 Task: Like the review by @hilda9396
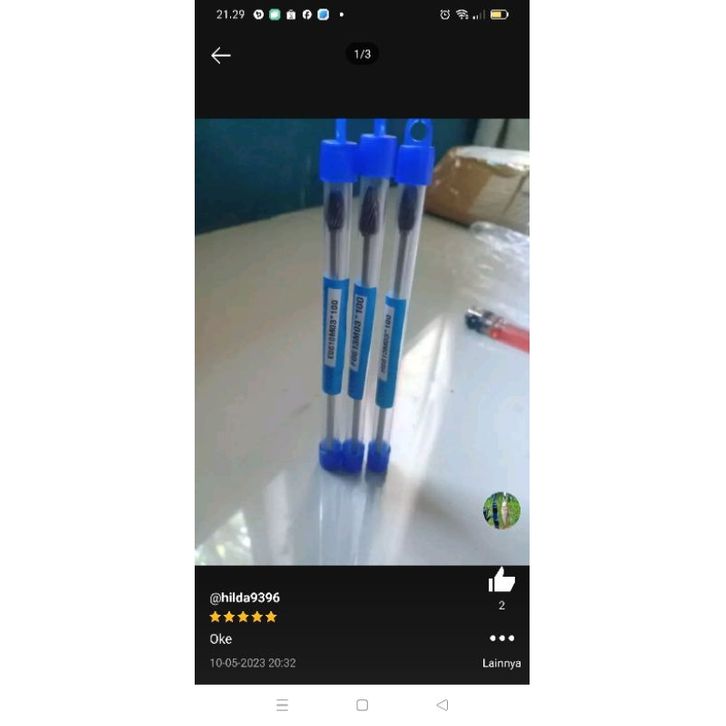[x=501, y=580]
